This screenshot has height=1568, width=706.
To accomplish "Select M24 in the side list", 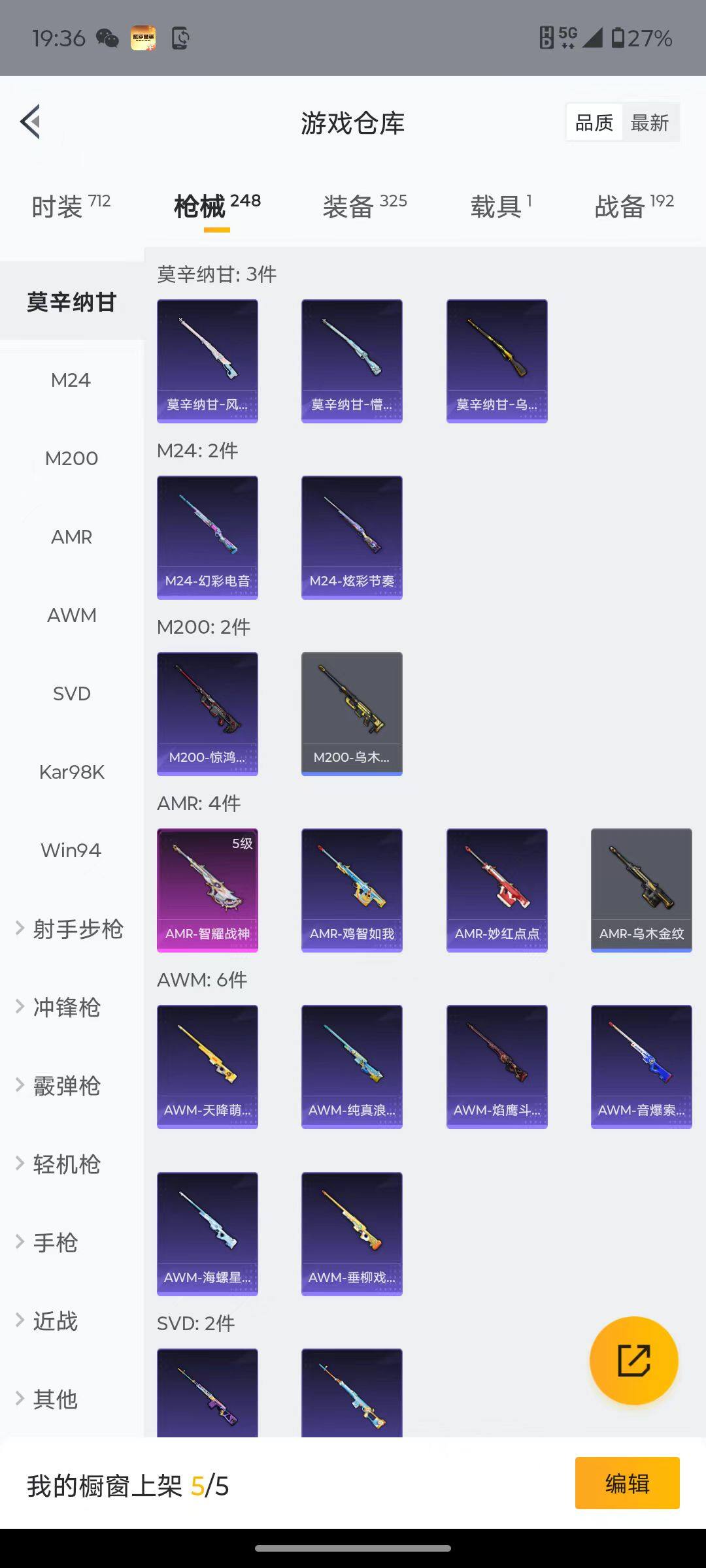I will point(71,380).
